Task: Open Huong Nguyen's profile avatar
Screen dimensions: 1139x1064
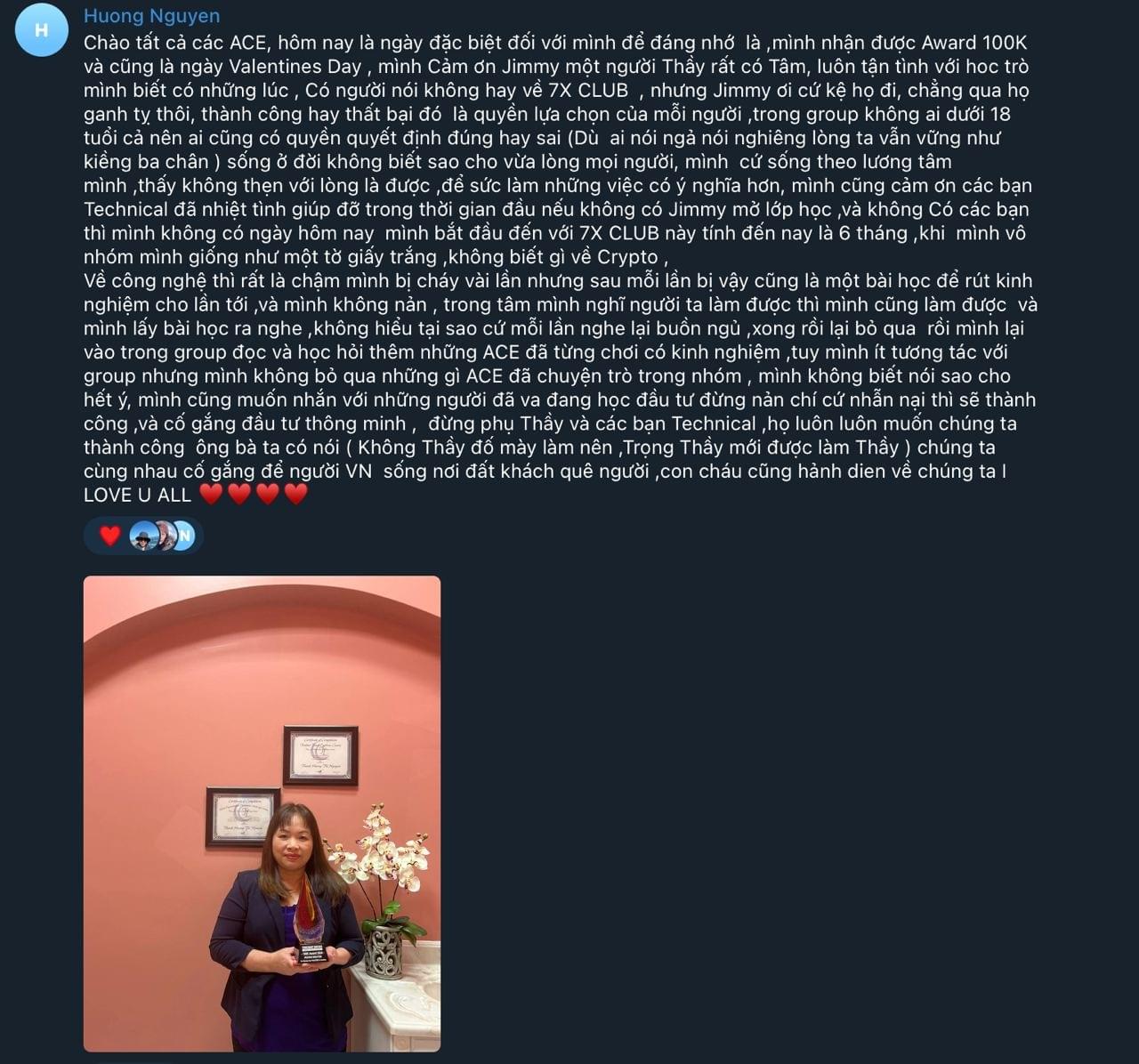Action: 42,30
